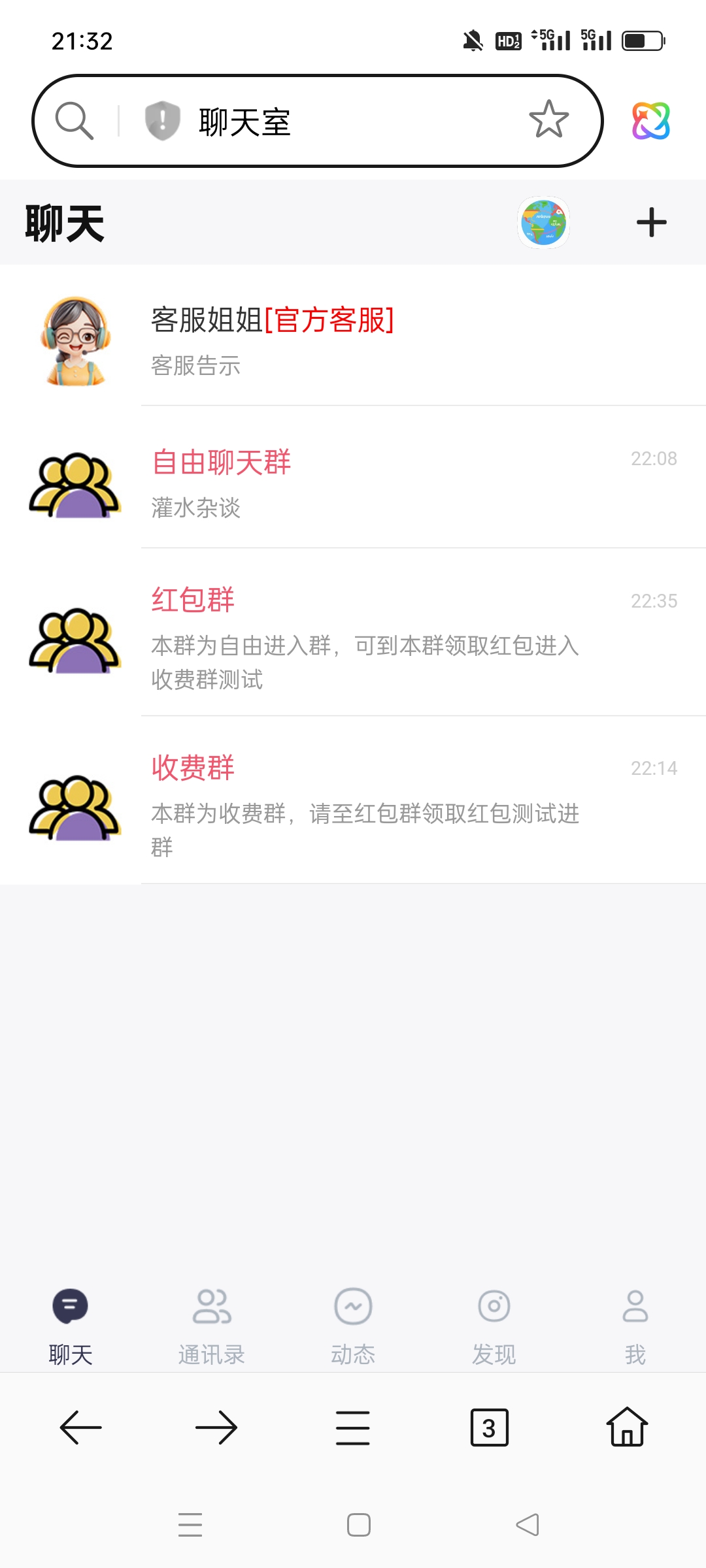
Task: Tap the search magnifier icon
Action: [75, 120]
